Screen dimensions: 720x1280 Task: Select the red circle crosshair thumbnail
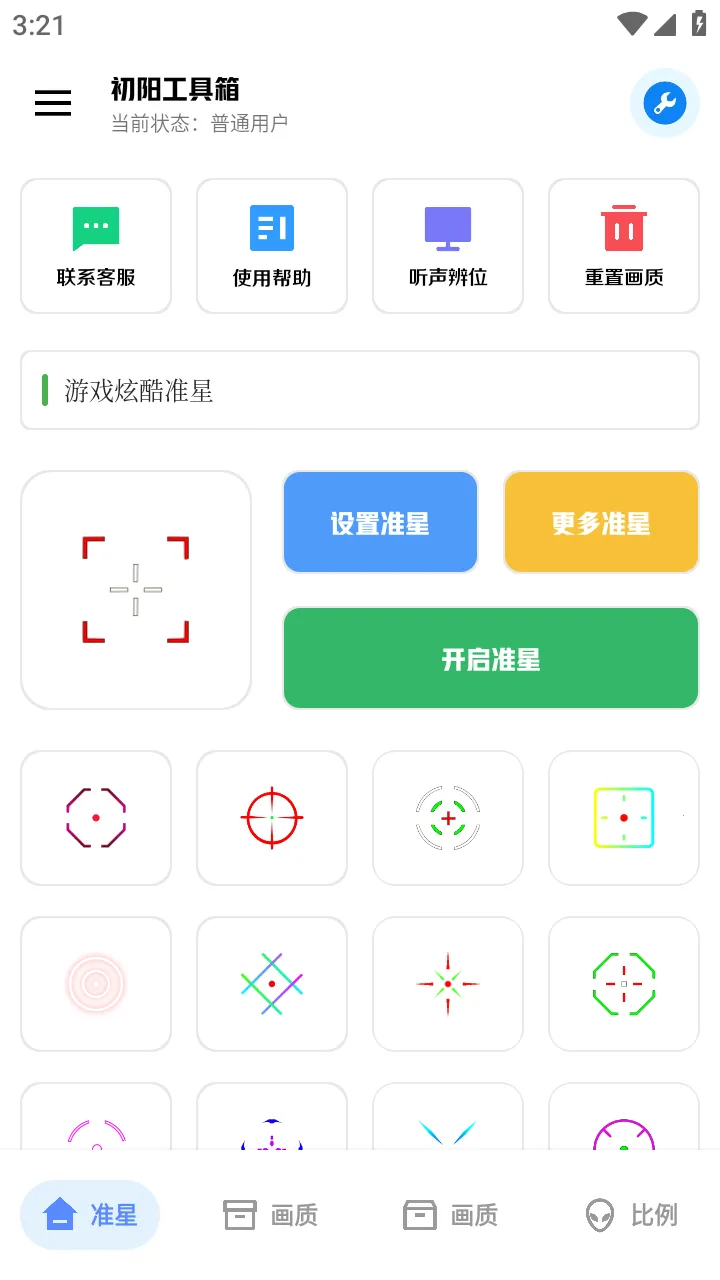click(272, 817)
